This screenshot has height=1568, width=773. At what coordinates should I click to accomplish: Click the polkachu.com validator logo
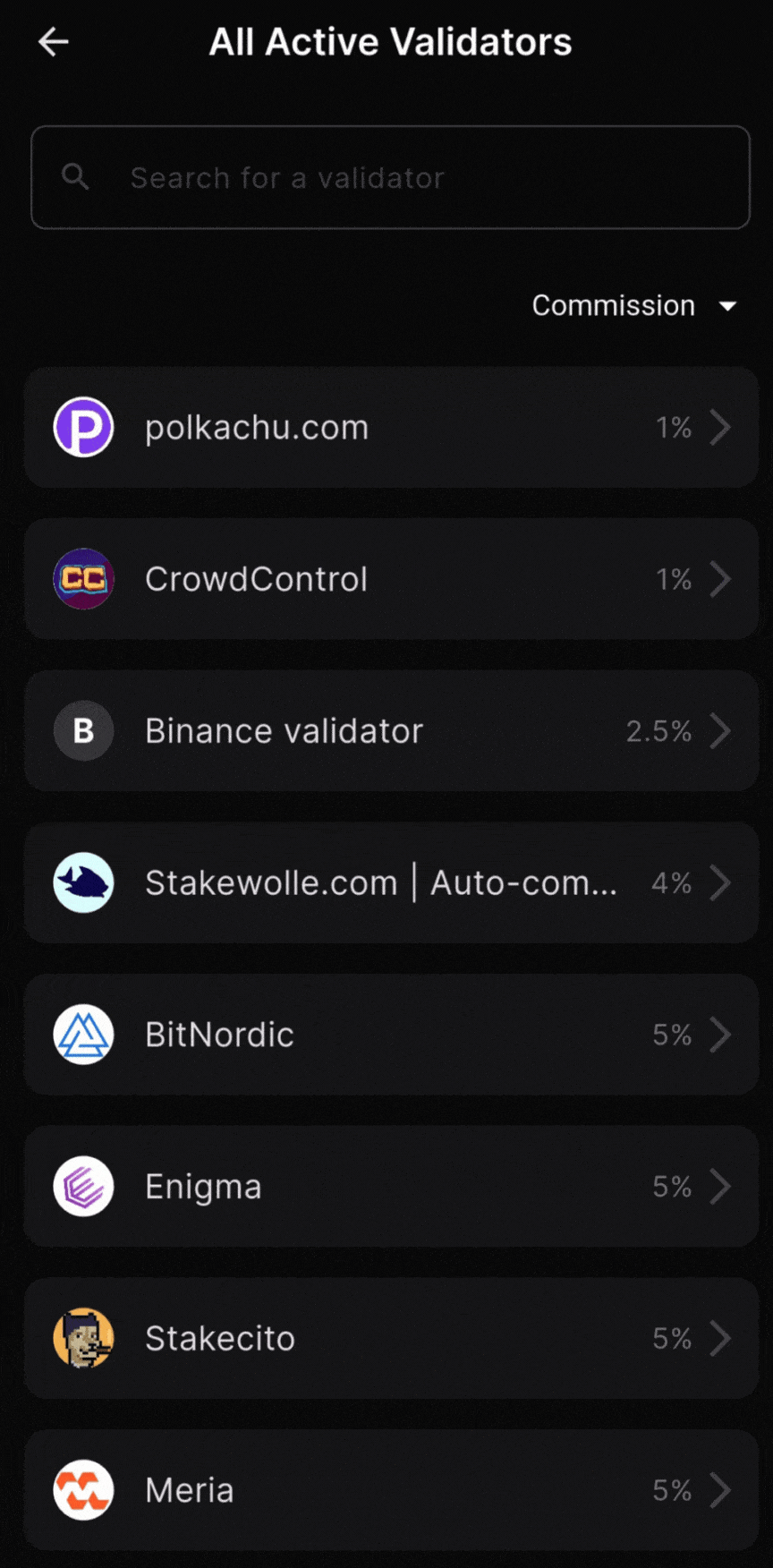(x=82, y=427)
